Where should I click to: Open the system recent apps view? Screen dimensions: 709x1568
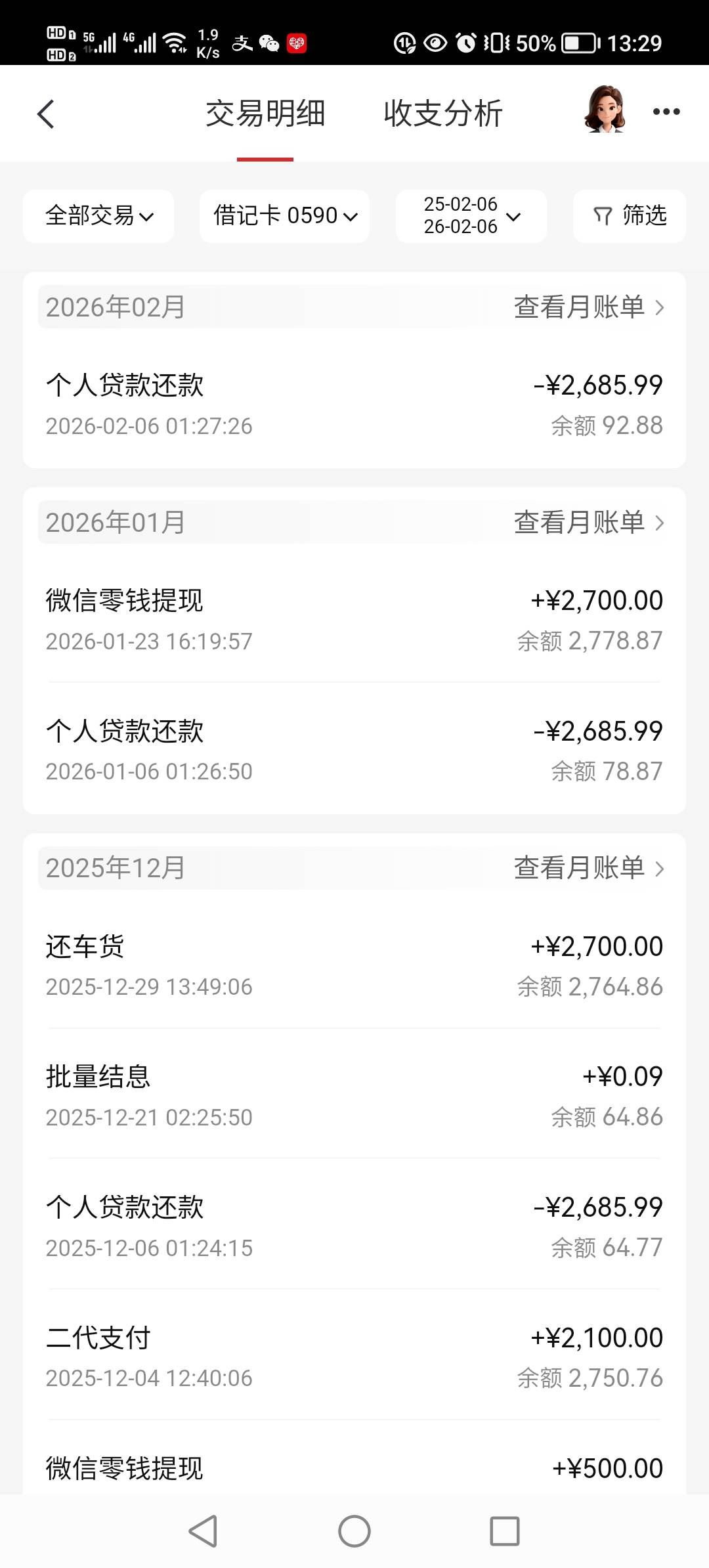click(505, 1531)
